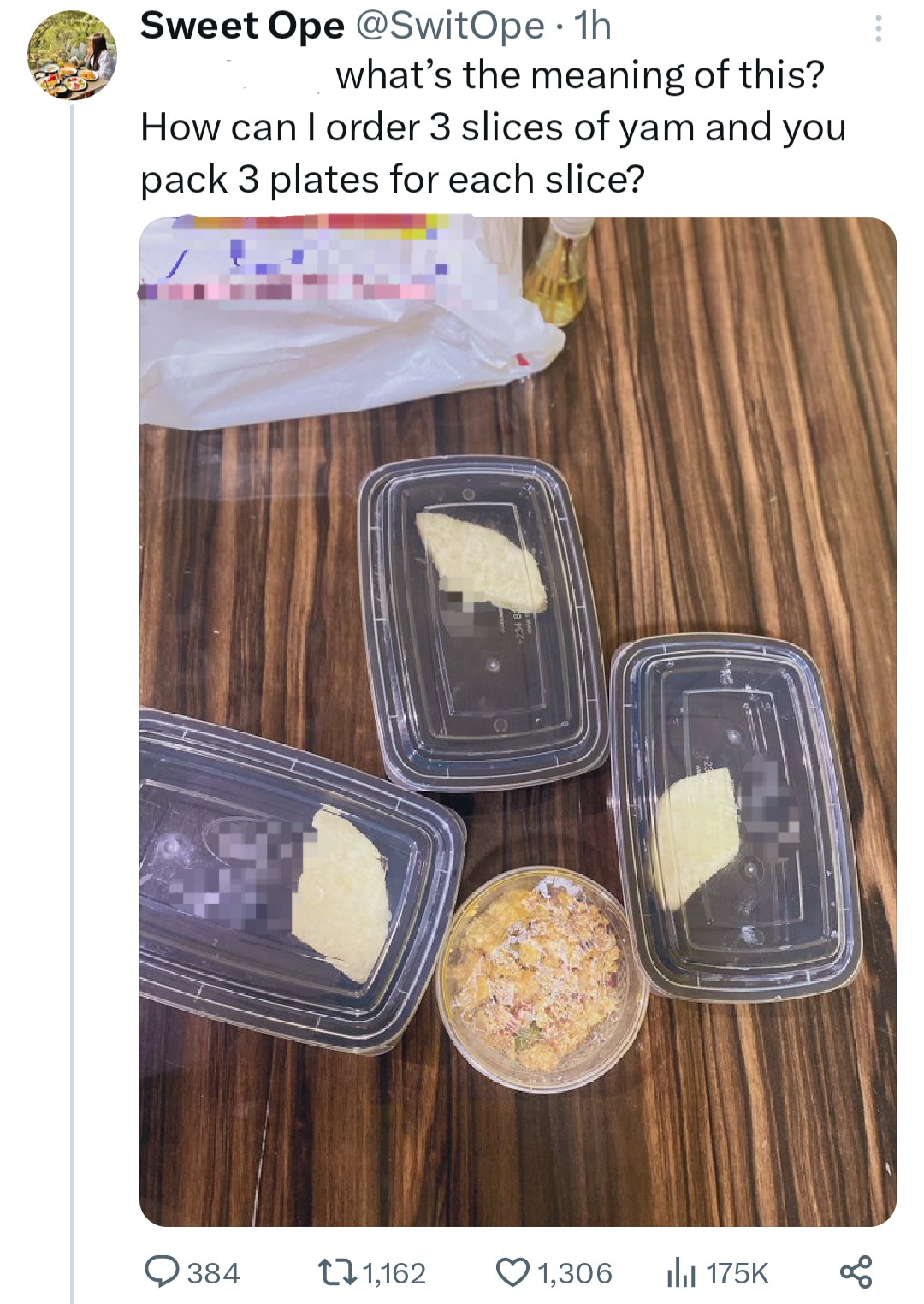924x1304 pixels.
Task: Open Sweet Ope's profile picture
Action: (72, 56)
